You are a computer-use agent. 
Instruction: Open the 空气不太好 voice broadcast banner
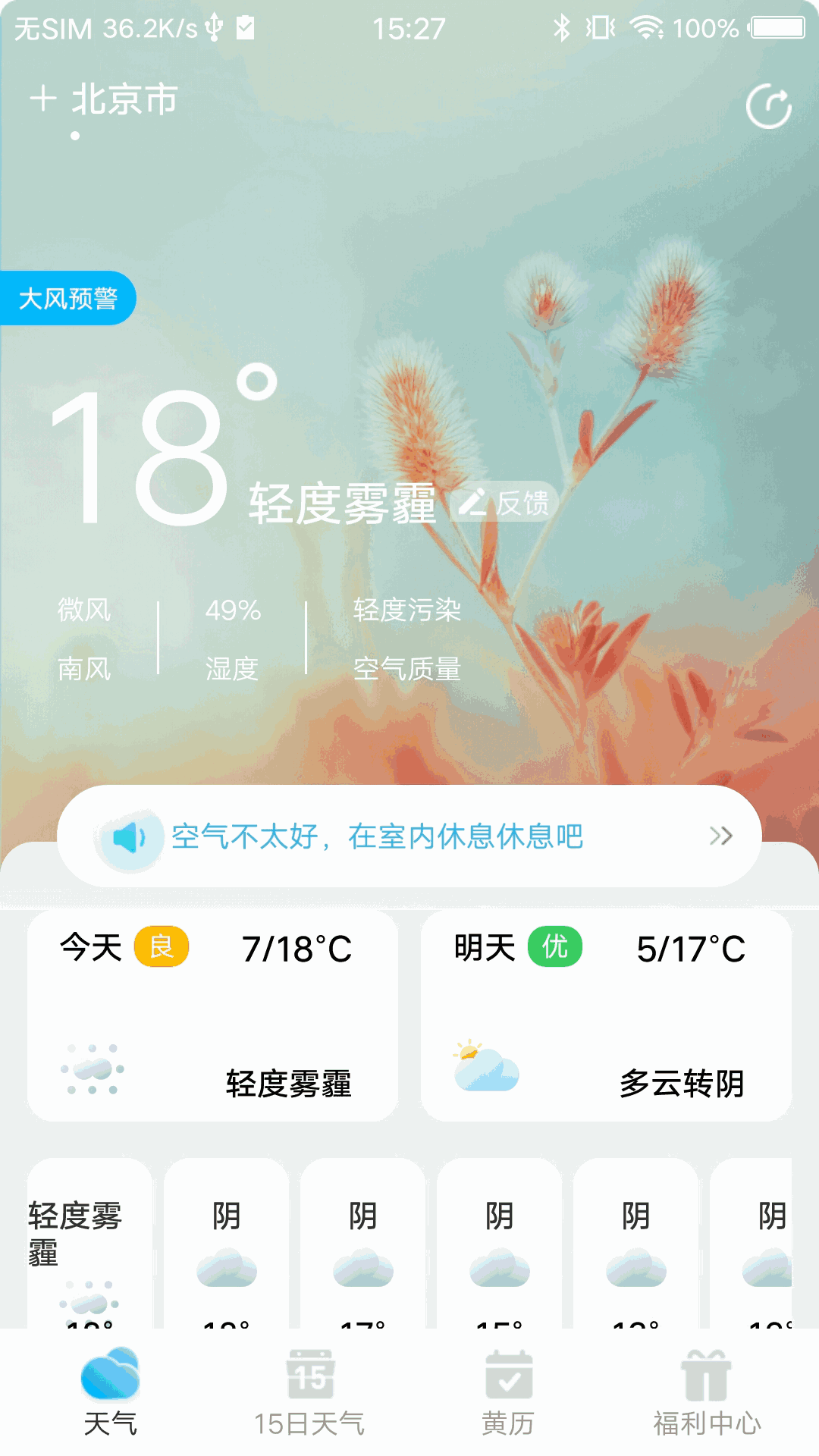click(409, 836)
